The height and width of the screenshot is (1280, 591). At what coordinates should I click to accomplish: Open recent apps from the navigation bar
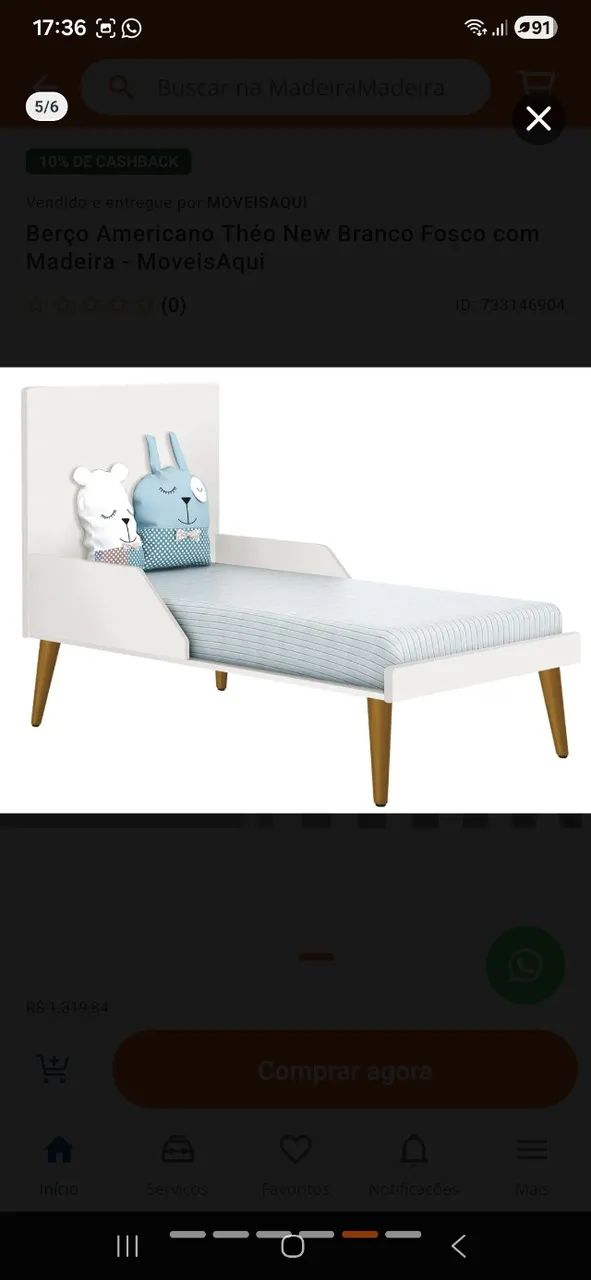pyautogui.click(x=127, y=1246)
